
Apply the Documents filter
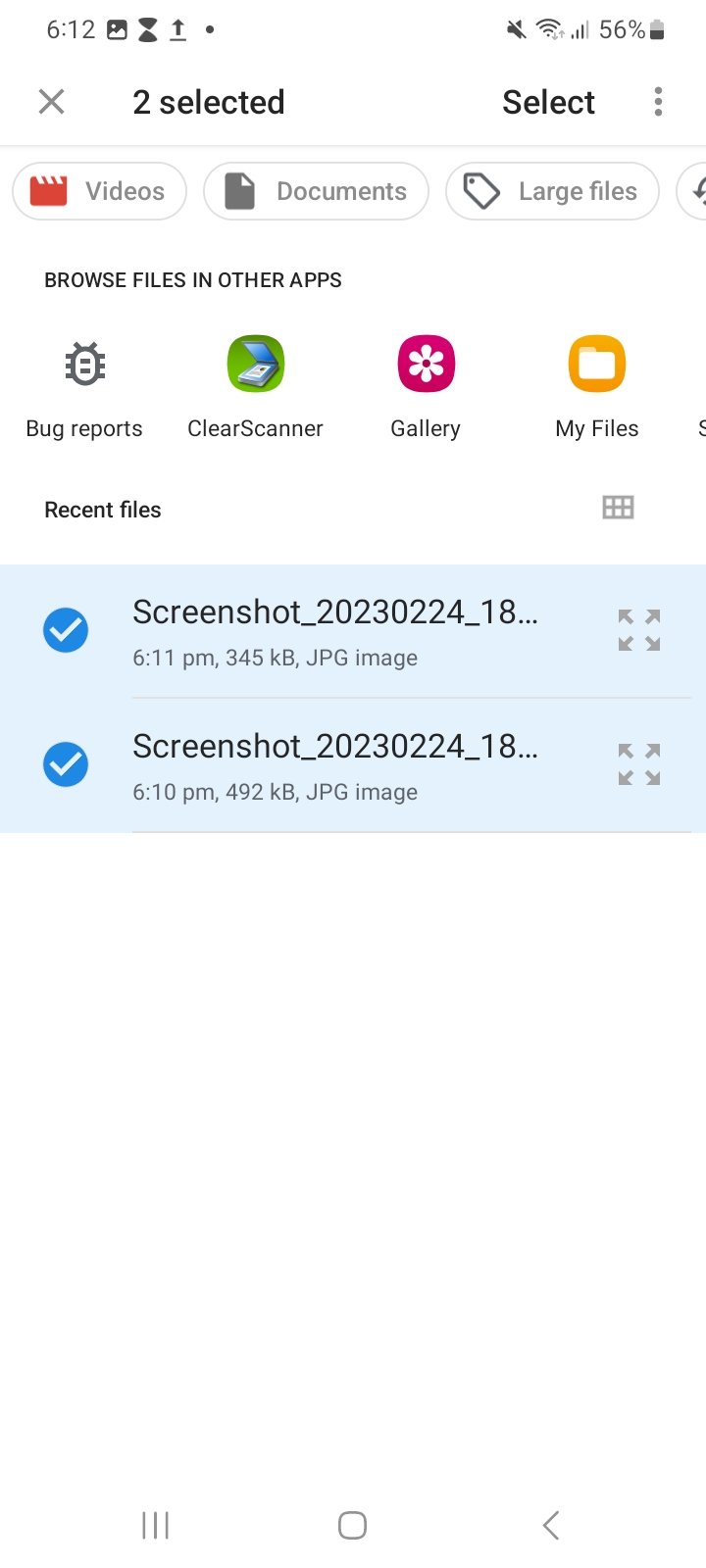point(316,191)
